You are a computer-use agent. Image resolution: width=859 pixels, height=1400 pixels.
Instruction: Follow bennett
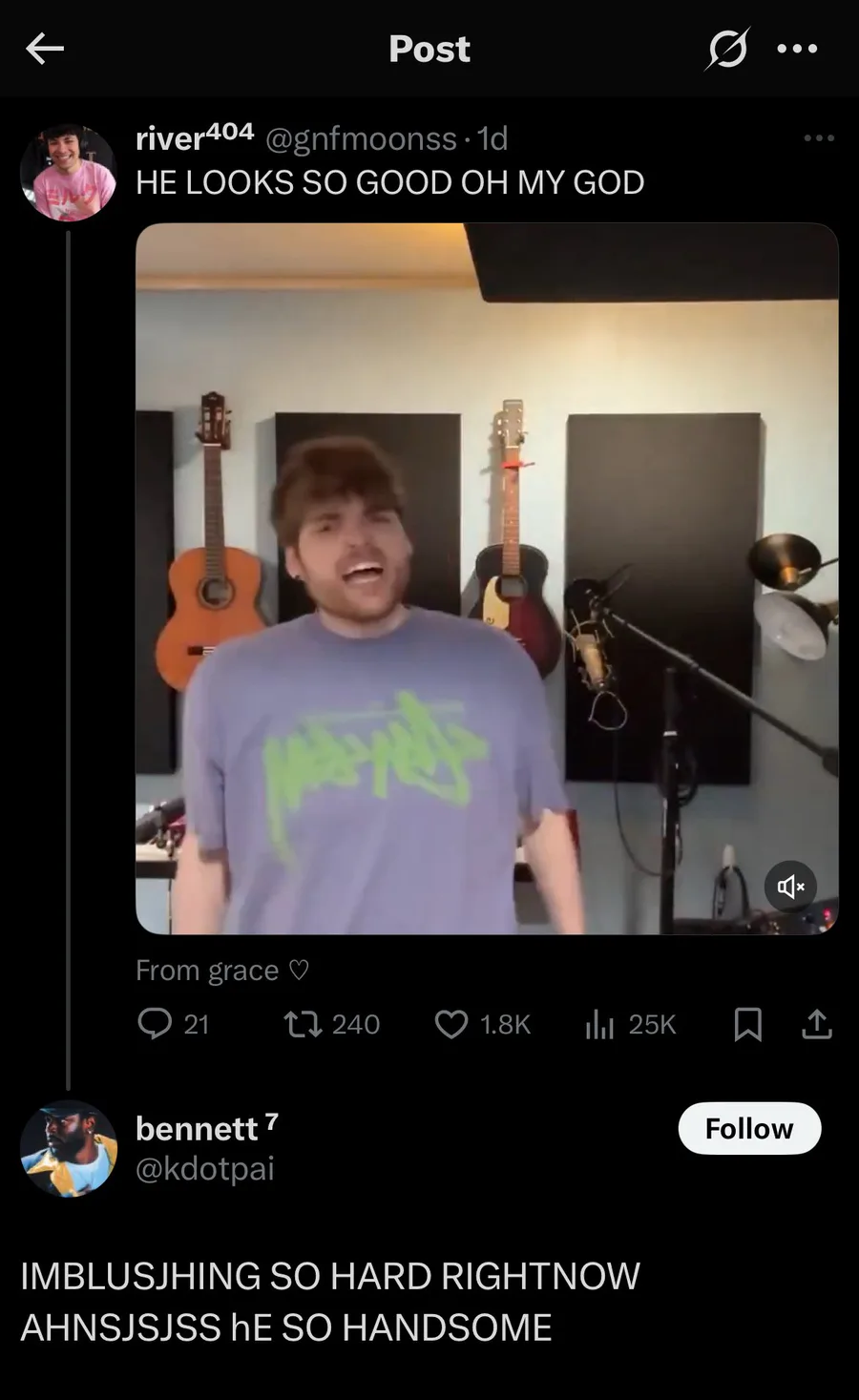click(749, 1128)
